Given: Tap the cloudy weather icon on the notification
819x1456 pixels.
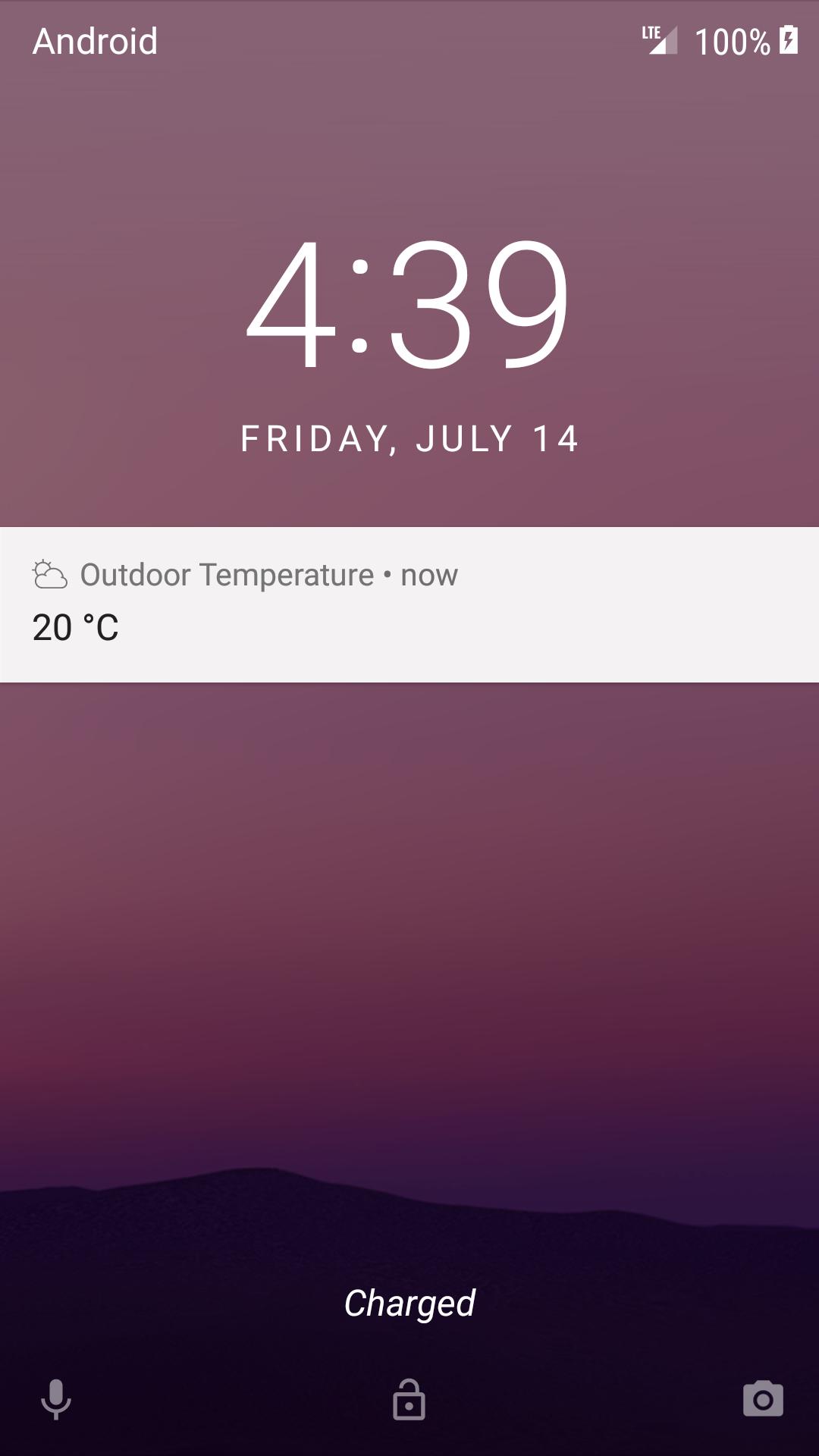Looking at the screenshot, I should coord(49,575).
